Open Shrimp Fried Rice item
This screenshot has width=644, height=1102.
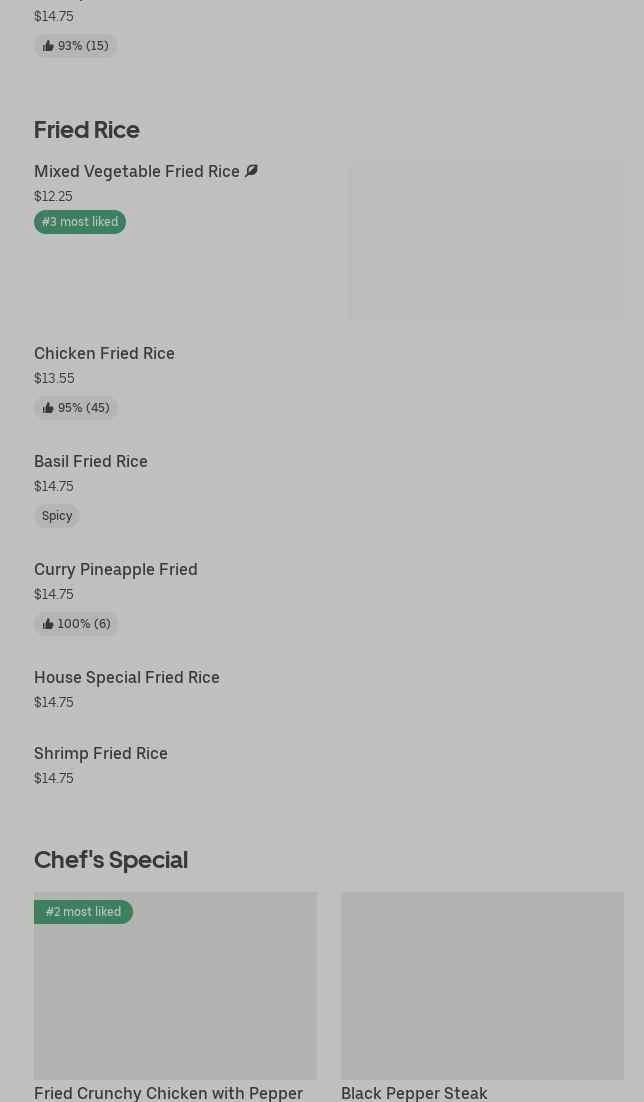tap(101, 754)
